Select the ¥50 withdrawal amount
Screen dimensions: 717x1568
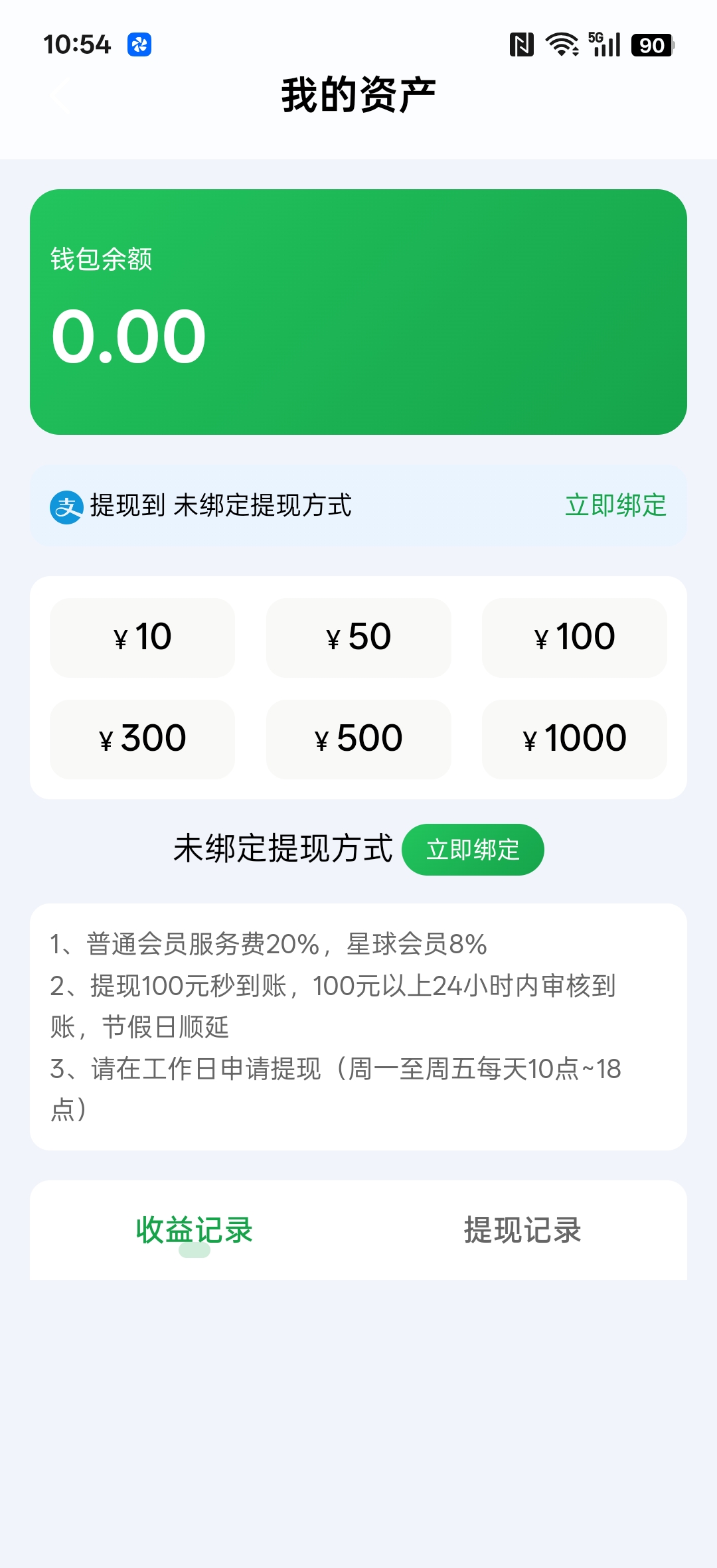point(358,637)
